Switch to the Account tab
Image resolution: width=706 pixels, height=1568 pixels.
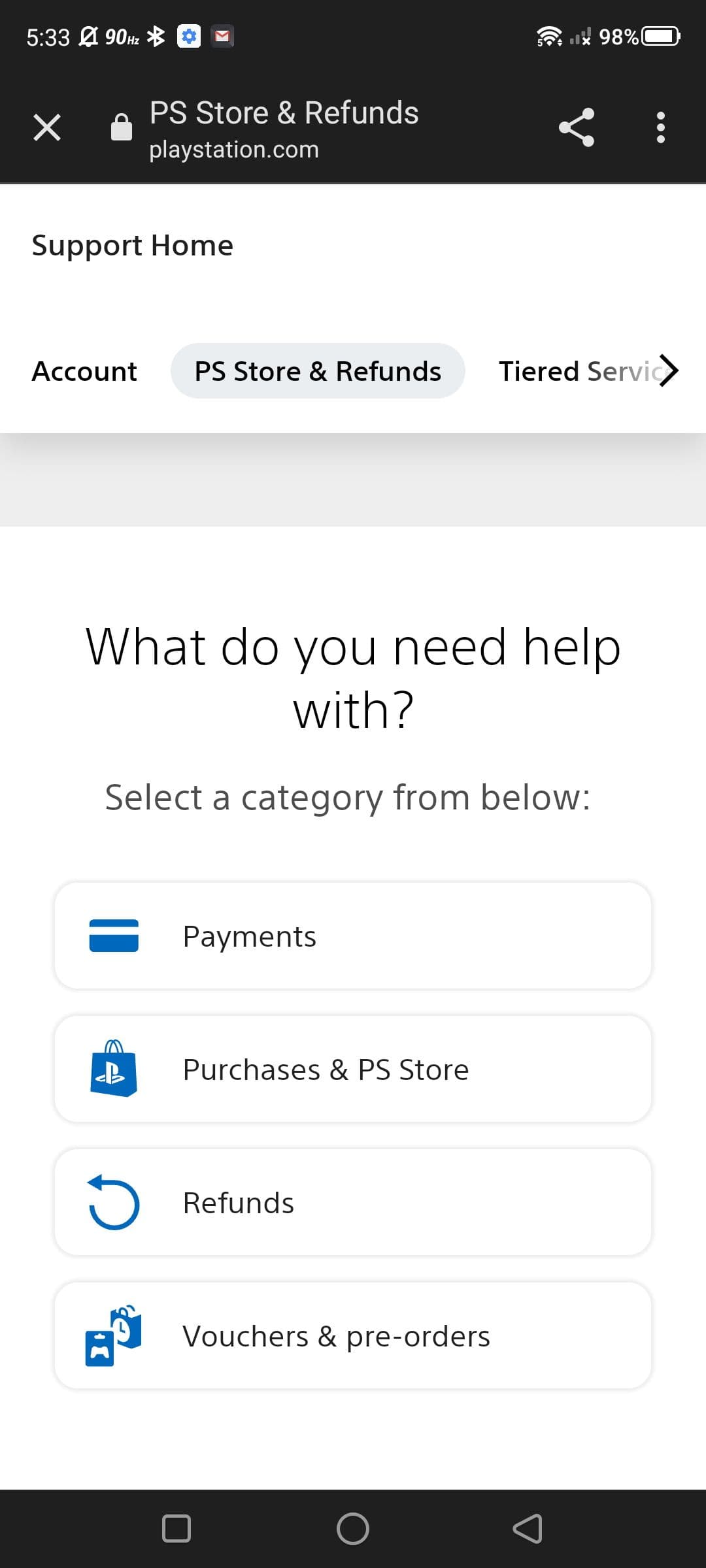84,371
